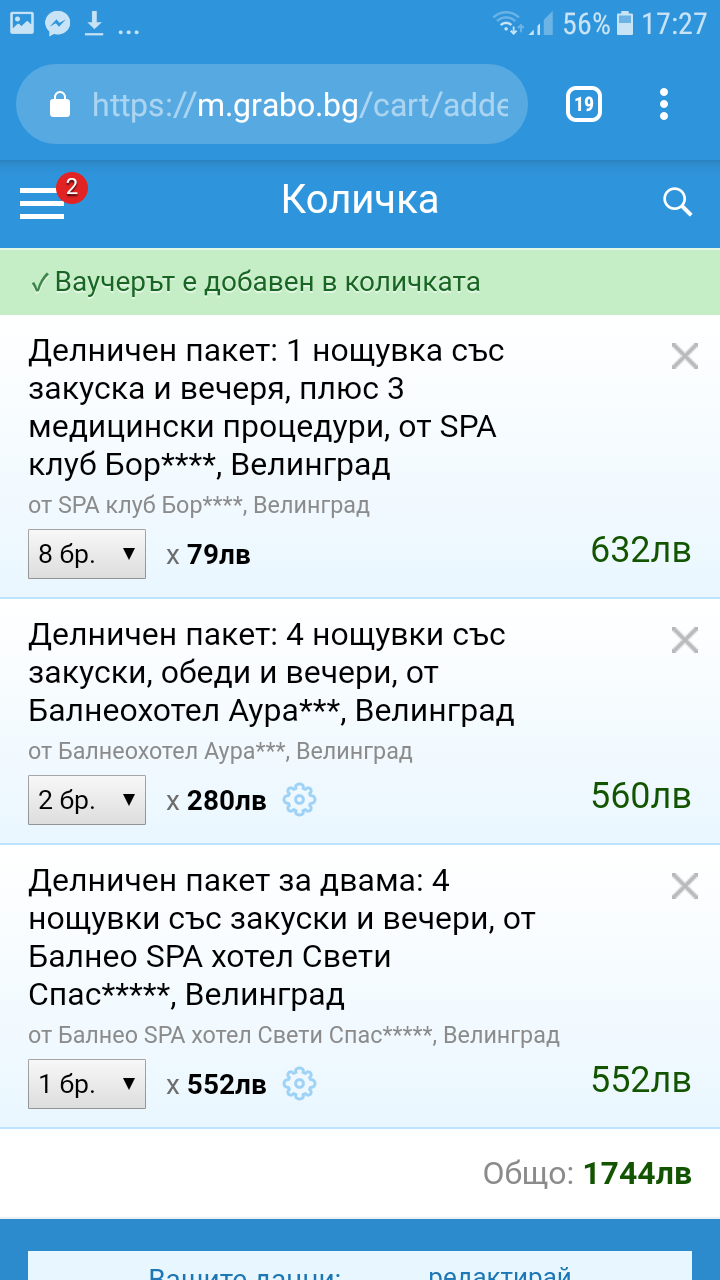Open the browser tabs switcher showing 19
720x1280 pixels.
[x=584, y=104]
